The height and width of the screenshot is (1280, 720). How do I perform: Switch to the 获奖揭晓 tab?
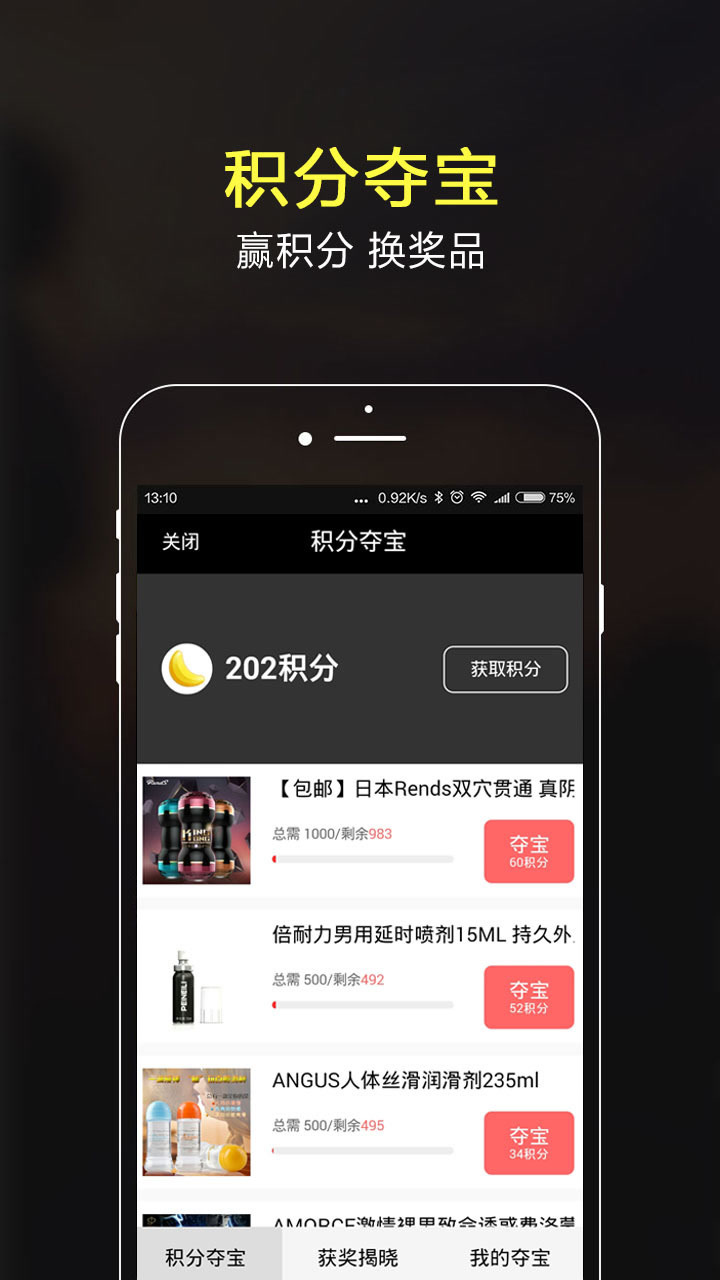[x=360, y=1258]
